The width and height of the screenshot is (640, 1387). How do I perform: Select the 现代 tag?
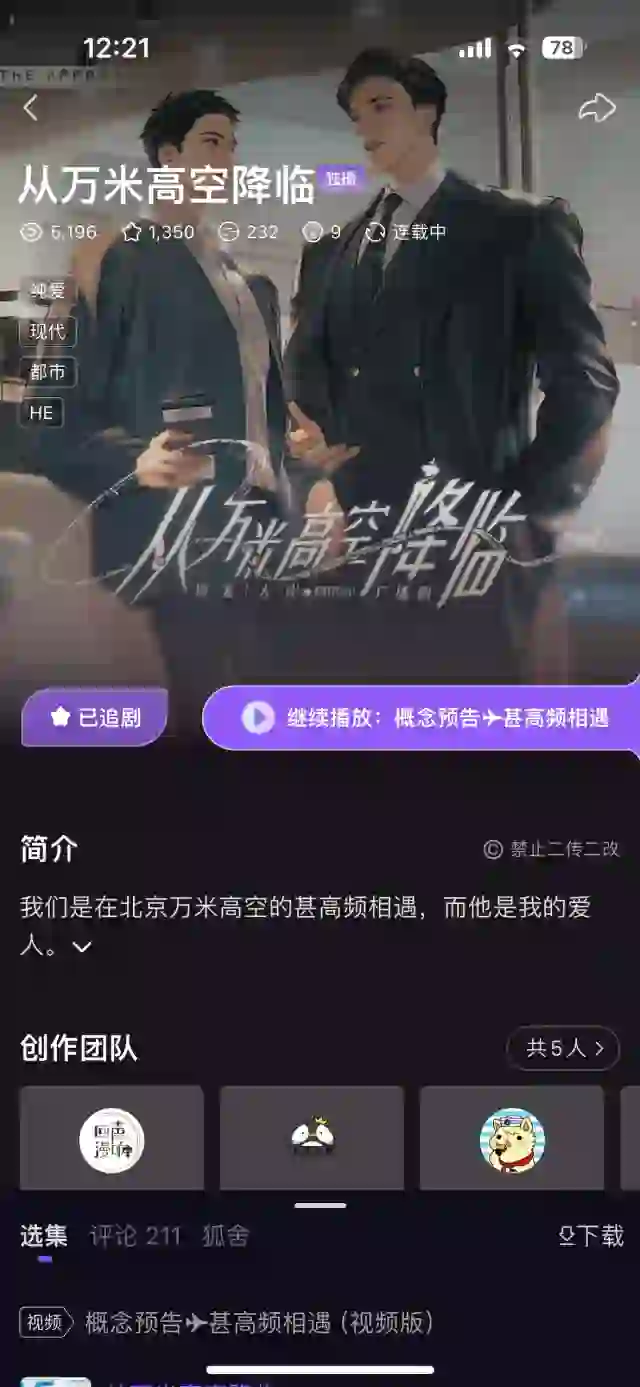(47, 331)
